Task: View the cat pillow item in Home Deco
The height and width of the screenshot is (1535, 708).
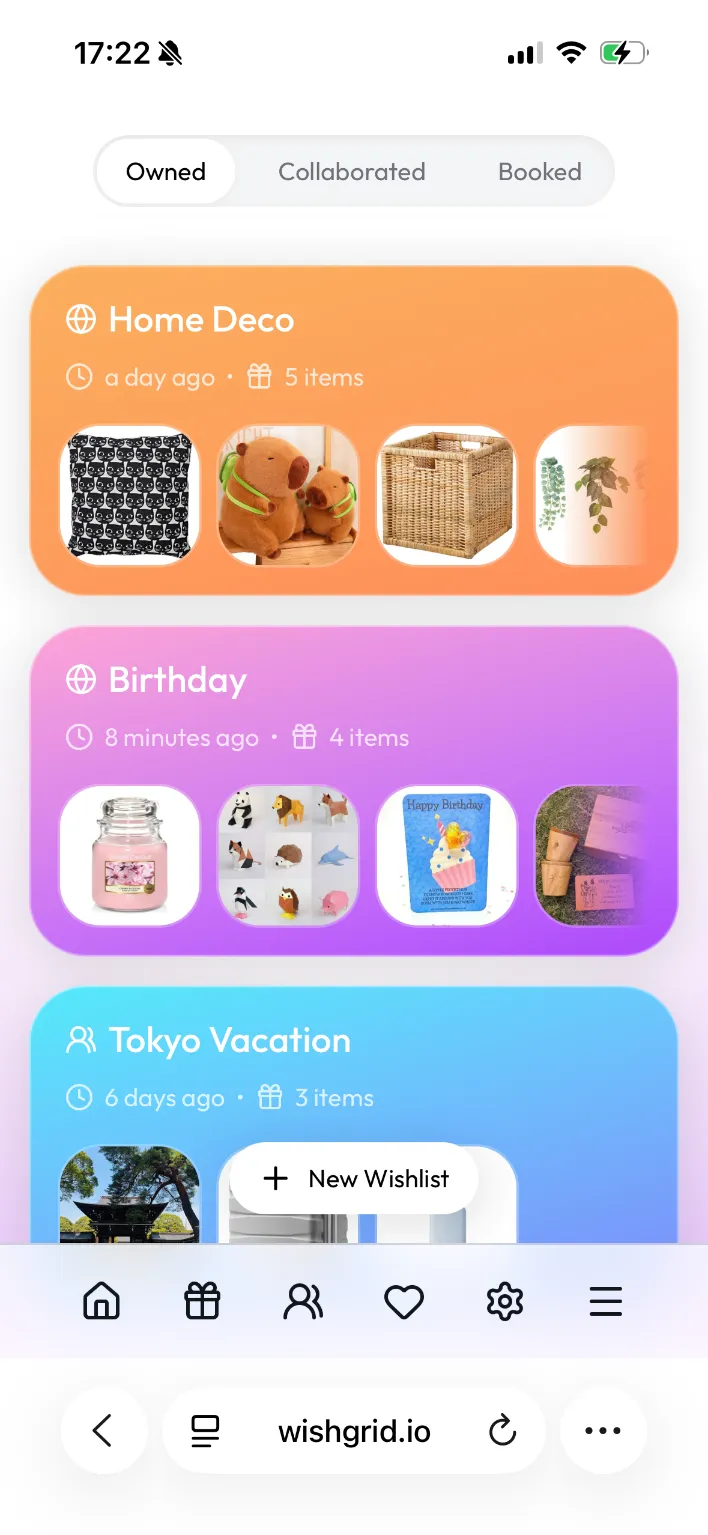Action: click(130, 496)
